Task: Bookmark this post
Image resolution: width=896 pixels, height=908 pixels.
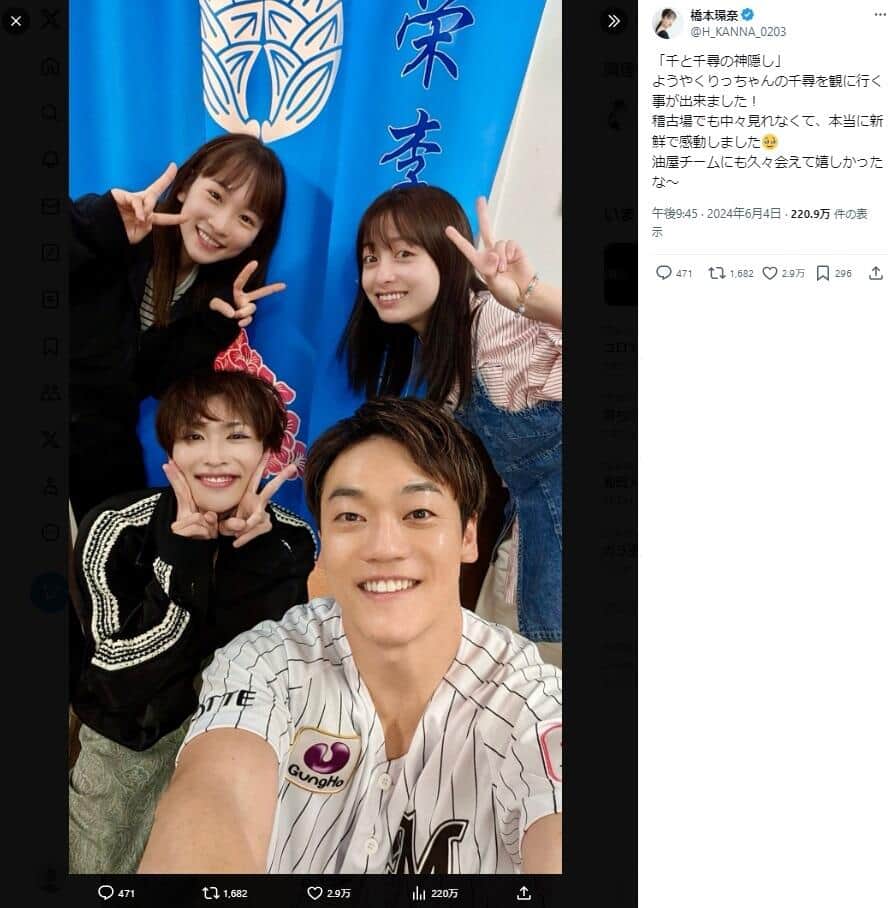Action: point(823,273)
